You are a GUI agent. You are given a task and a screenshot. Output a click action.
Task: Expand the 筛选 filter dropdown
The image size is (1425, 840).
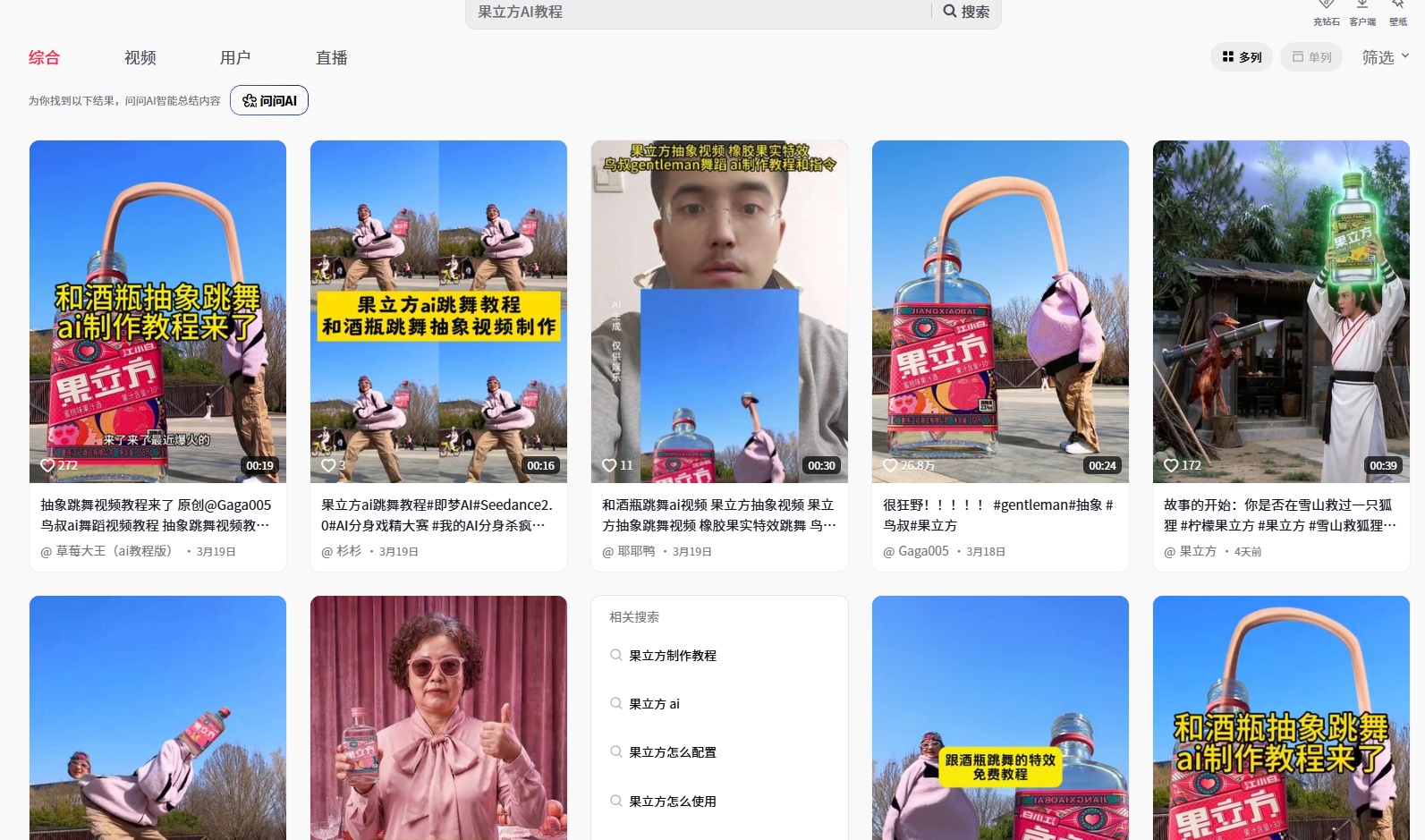1385,57
